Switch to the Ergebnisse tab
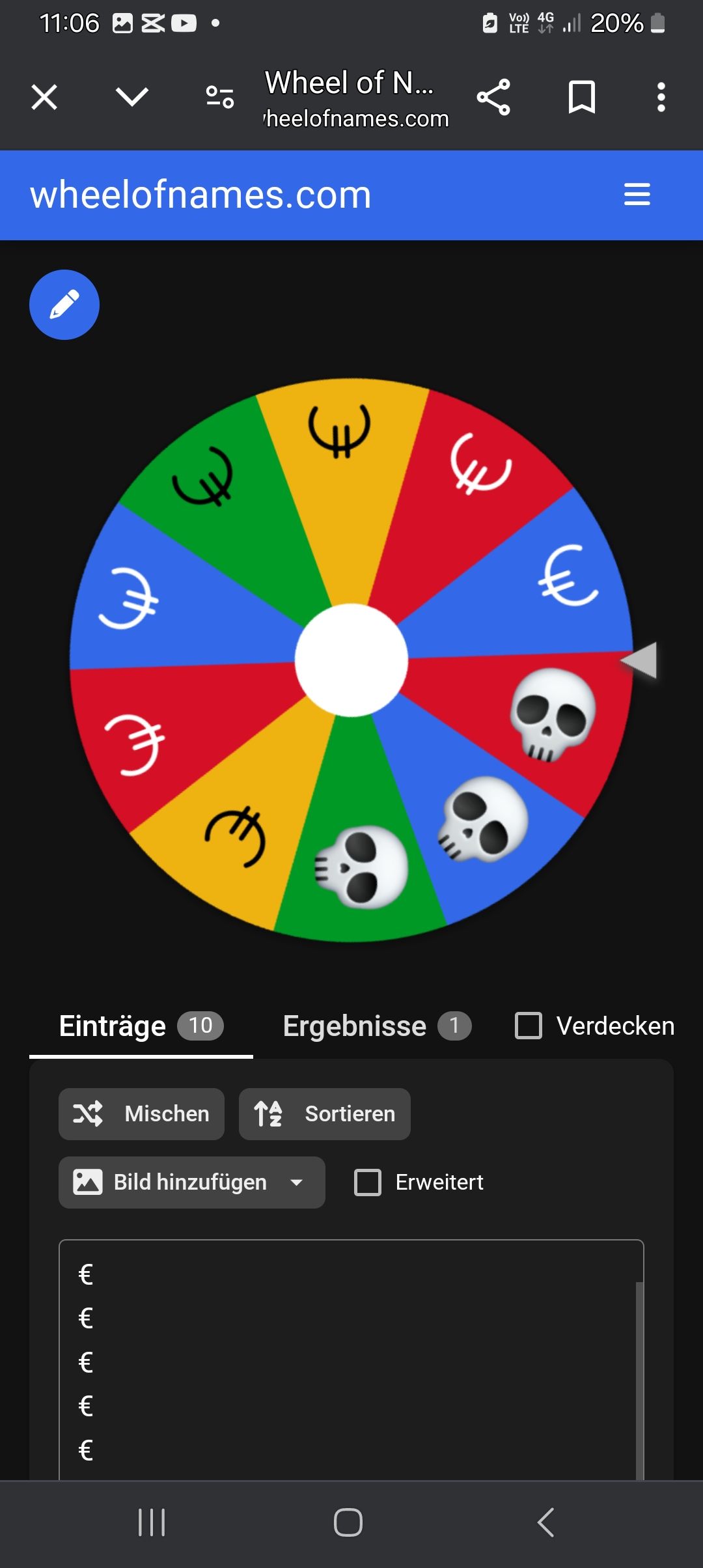The width and height of the screenshot is (703, 1568). 376,1026
